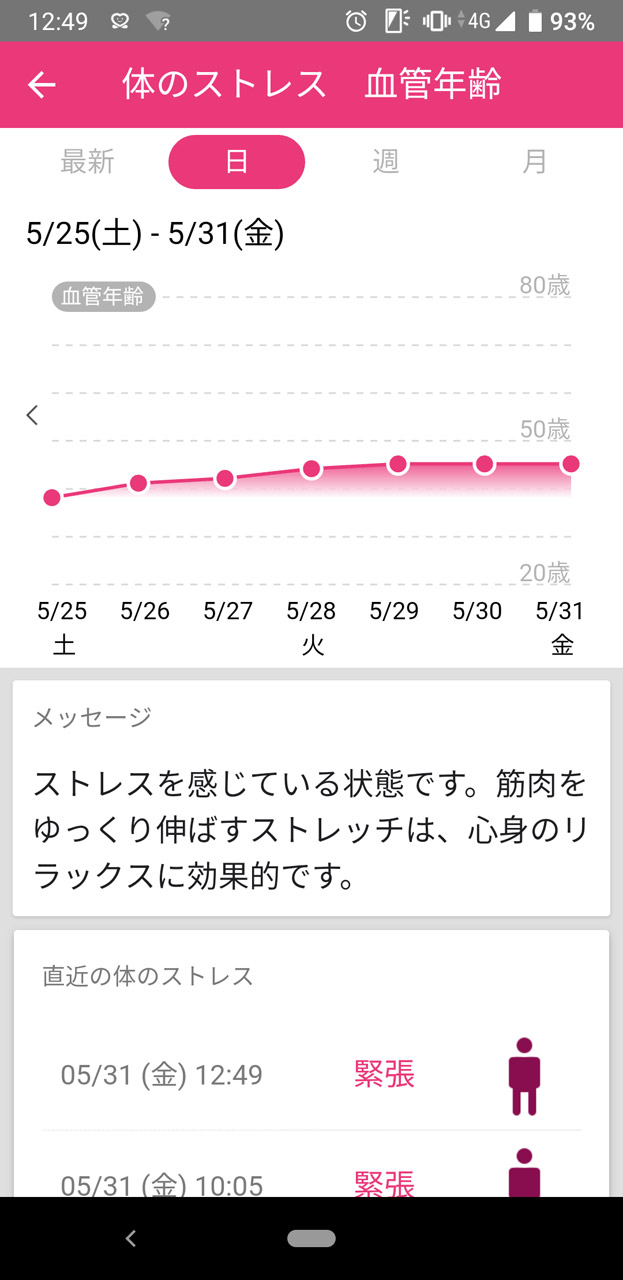Screen dimensions: 623x1280
Task: Switch to the 最新 tab
Action: [x=87, y=162]
